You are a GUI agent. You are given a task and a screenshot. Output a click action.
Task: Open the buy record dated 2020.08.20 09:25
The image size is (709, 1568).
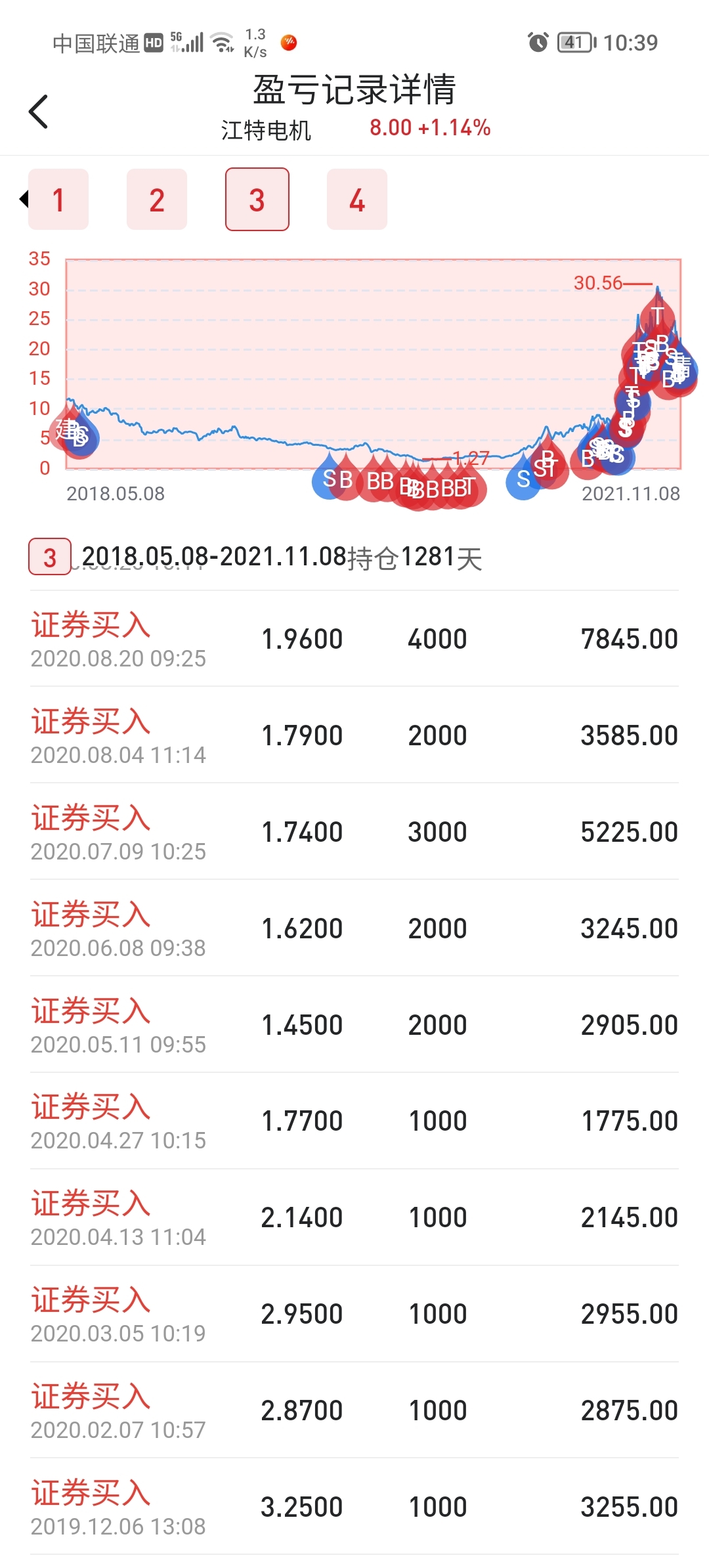tap(354, 639)
